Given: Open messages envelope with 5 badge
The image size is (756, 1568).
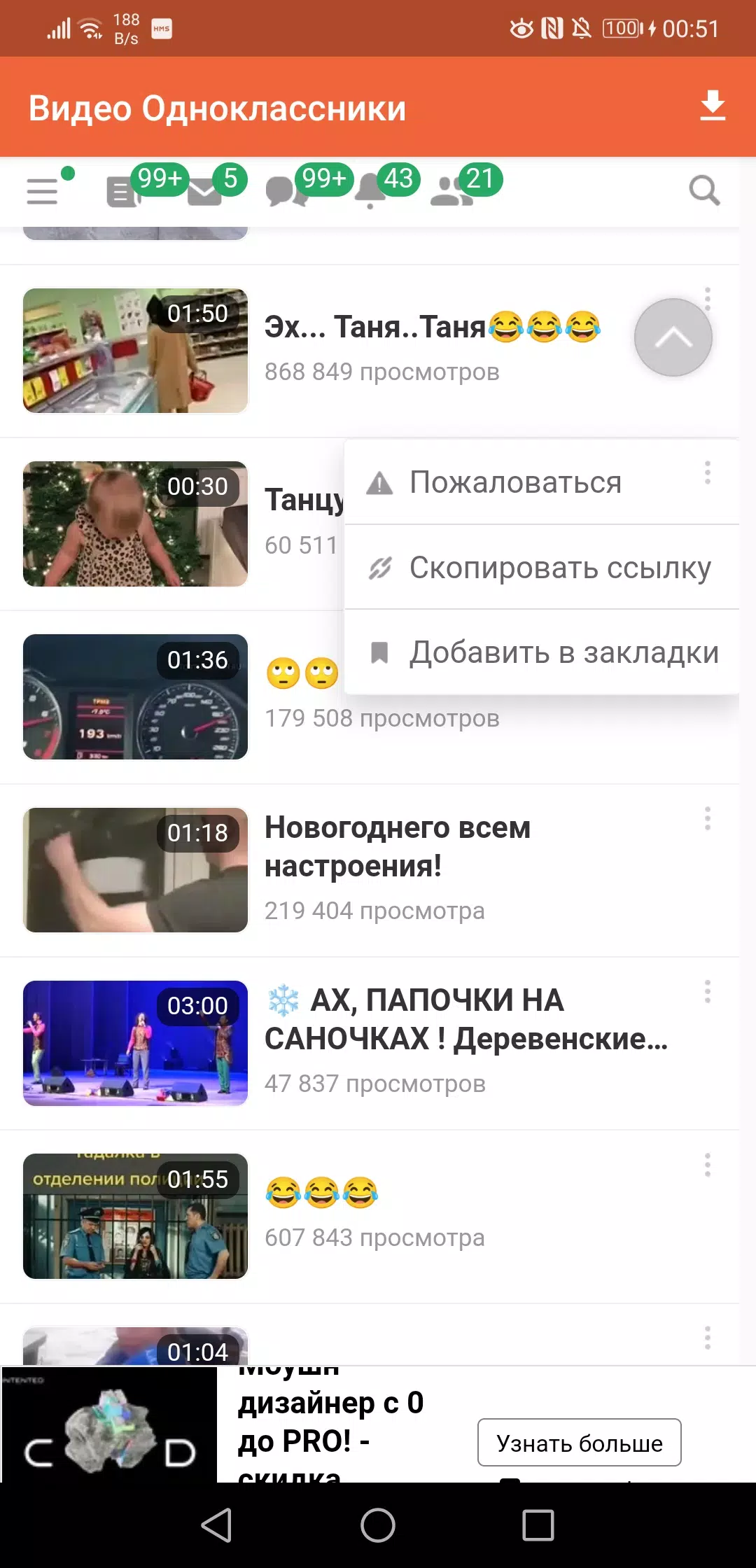Looking at the screenshot, I should point(204,192).
